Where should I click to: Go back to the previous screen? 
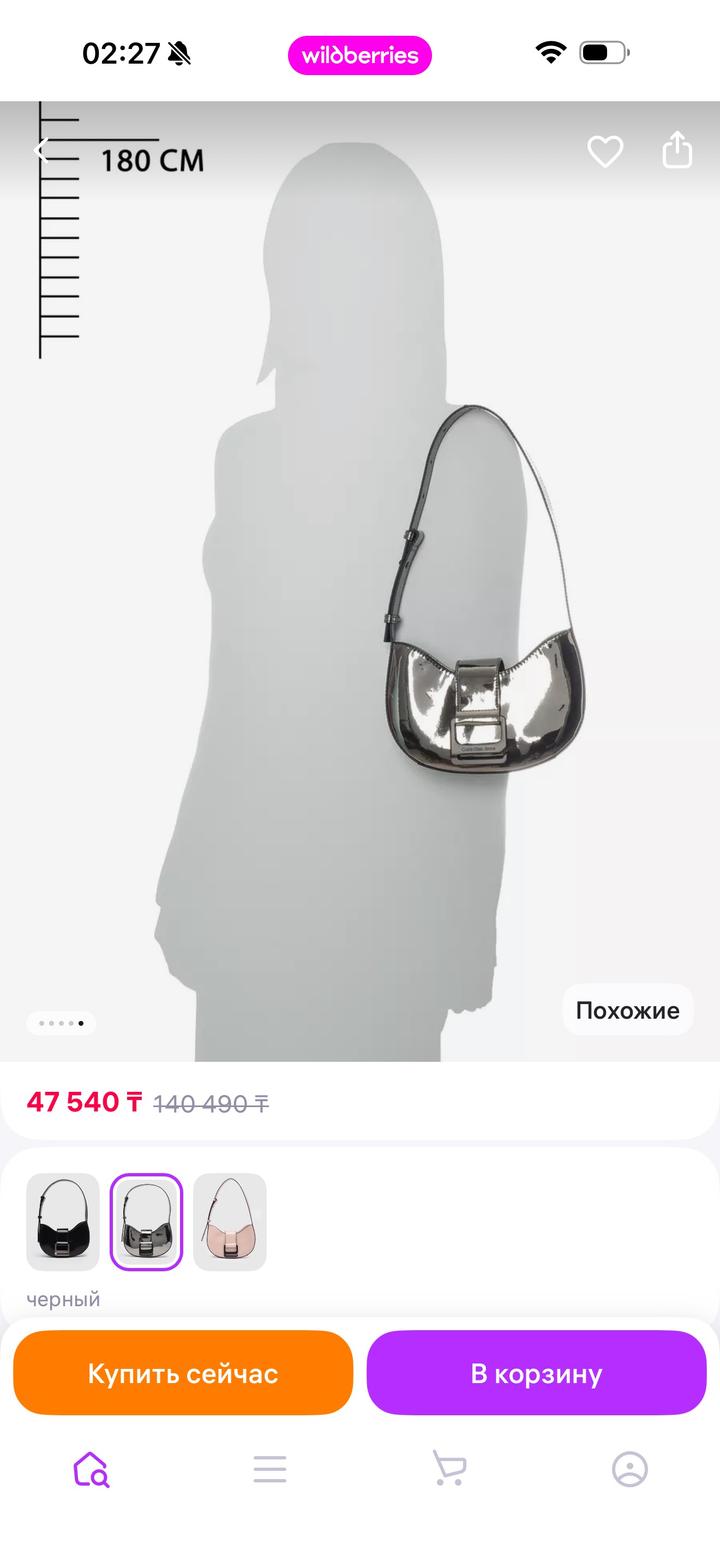pyautogui.click(x=42, y=148)
